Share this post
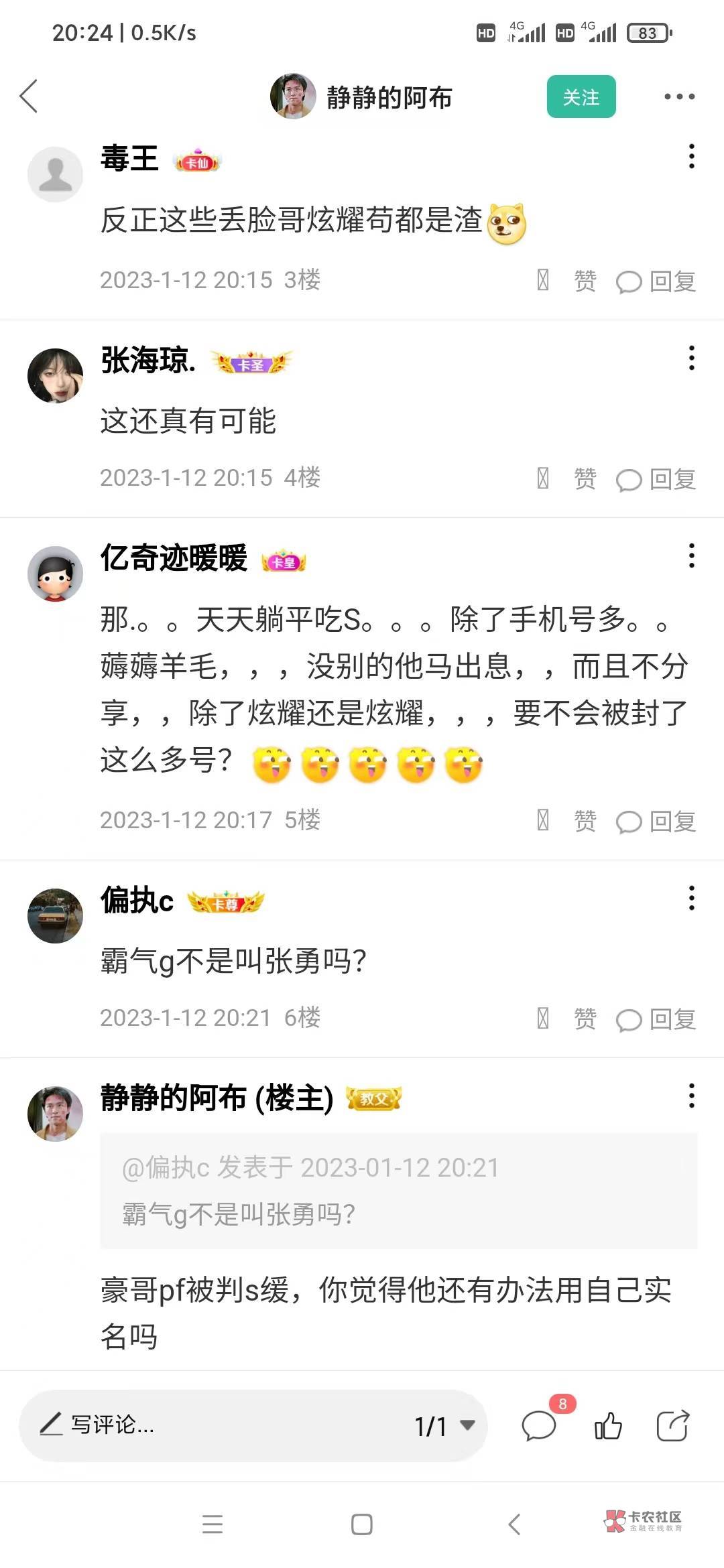724x1568 pixels. point(672,1425)
